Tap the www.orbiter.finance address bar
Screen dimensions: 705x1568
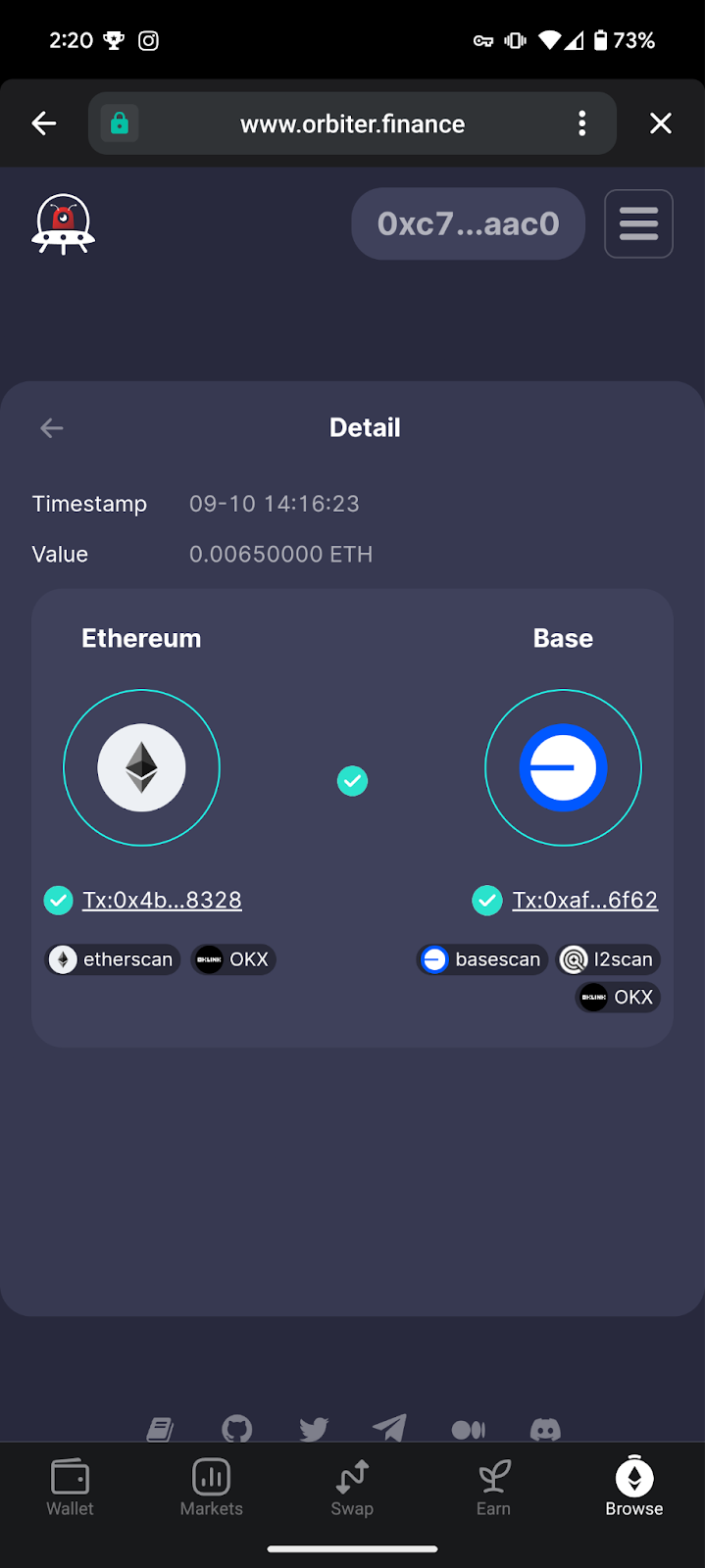coord(352,123)
